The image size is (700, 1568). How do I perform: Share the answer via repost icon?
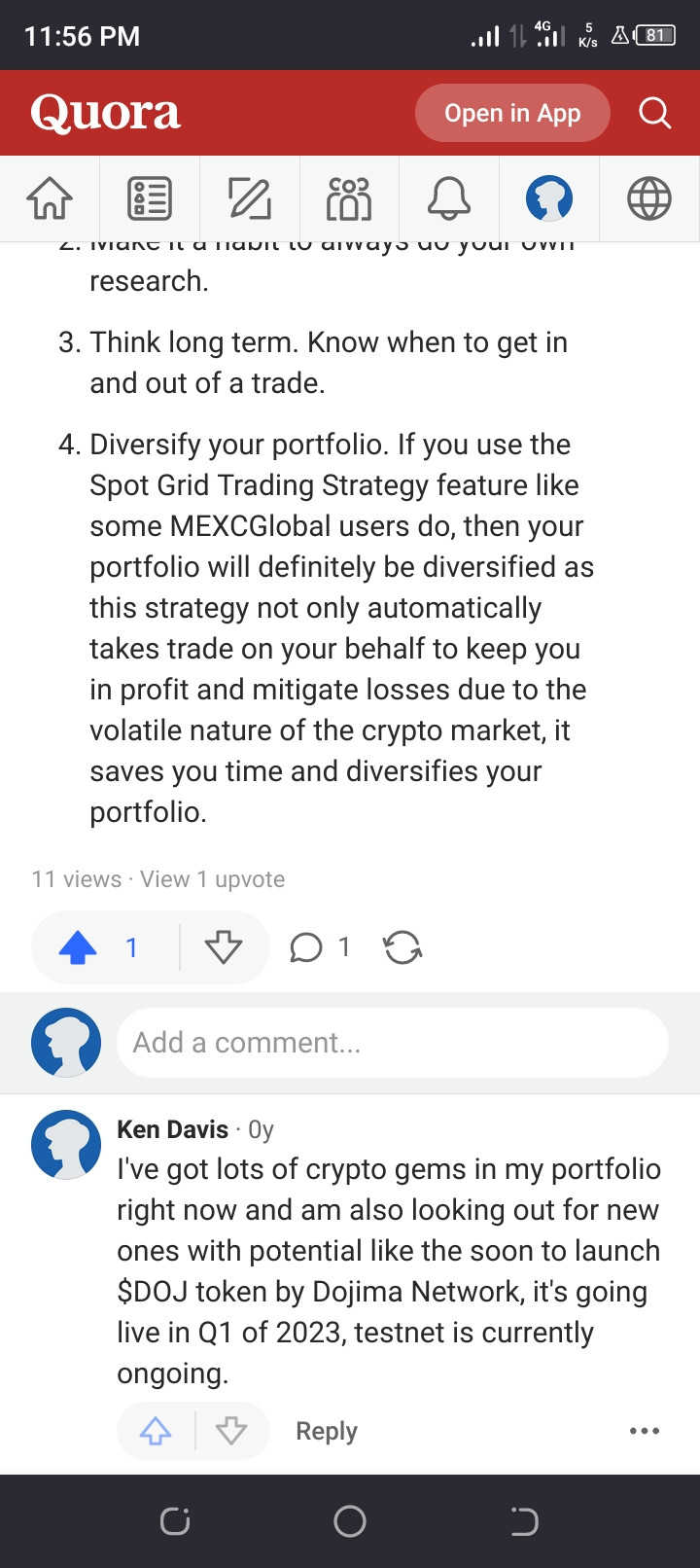(402, 947)
